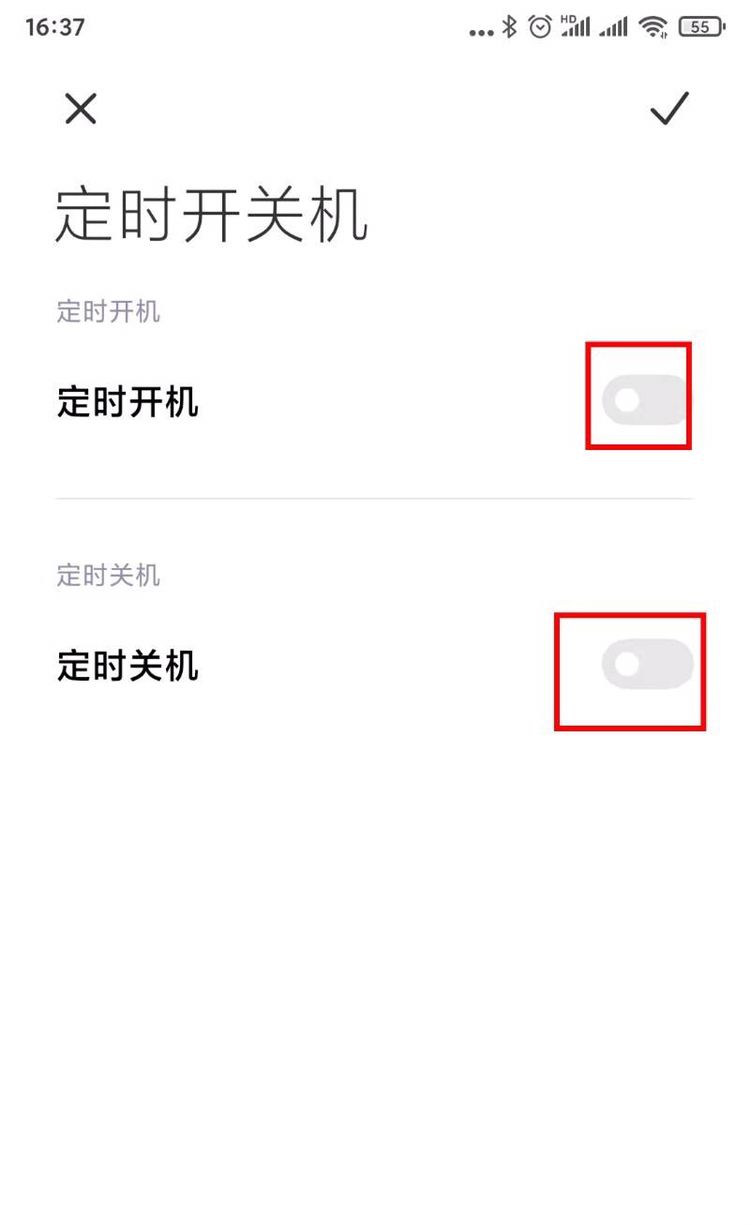This screenshot has width=750, height=1226.
Task: Tap the checkmark to confirm settings
Action: pyautogui.click(x=668, y=110)
